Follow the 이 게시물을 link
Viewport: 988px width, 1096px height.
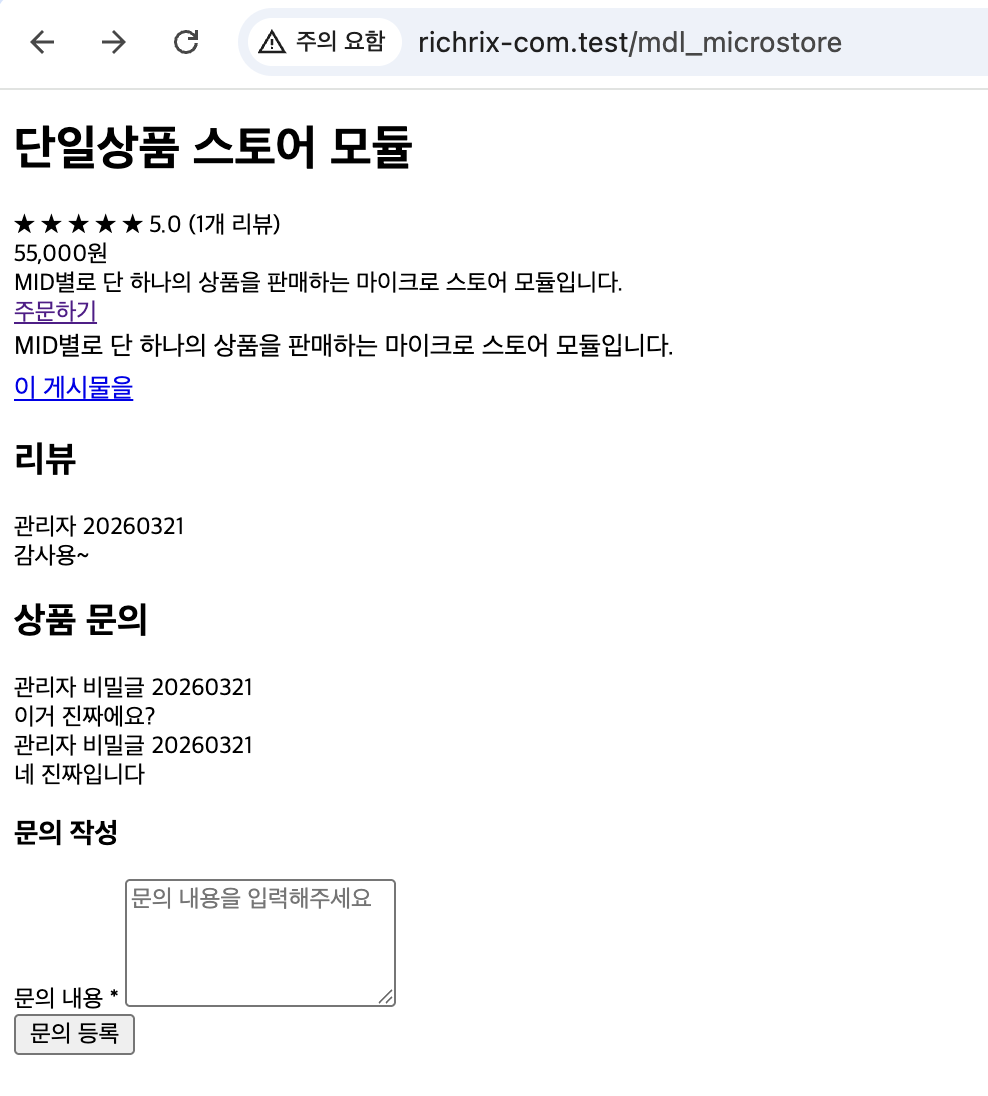pos(73,388)
